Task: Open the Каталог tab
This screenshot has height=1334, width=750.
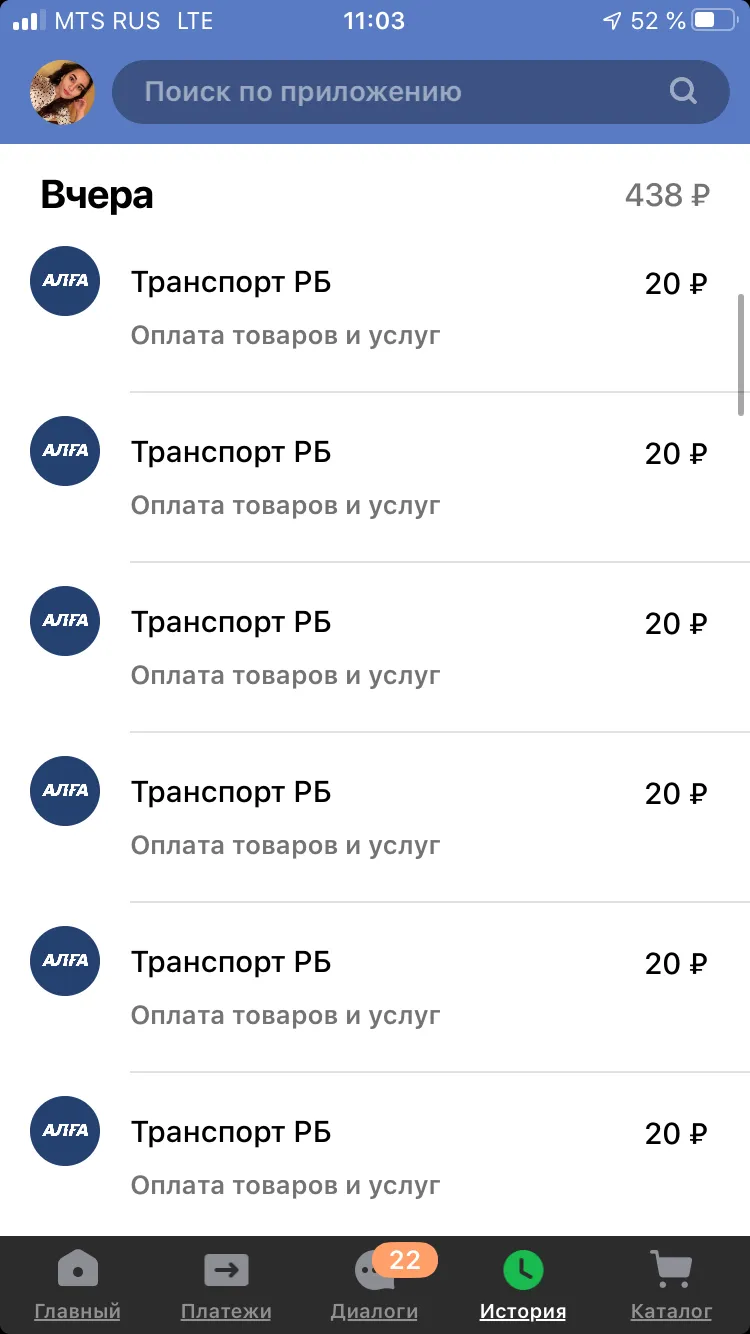Action: [x=671, y=1285]
